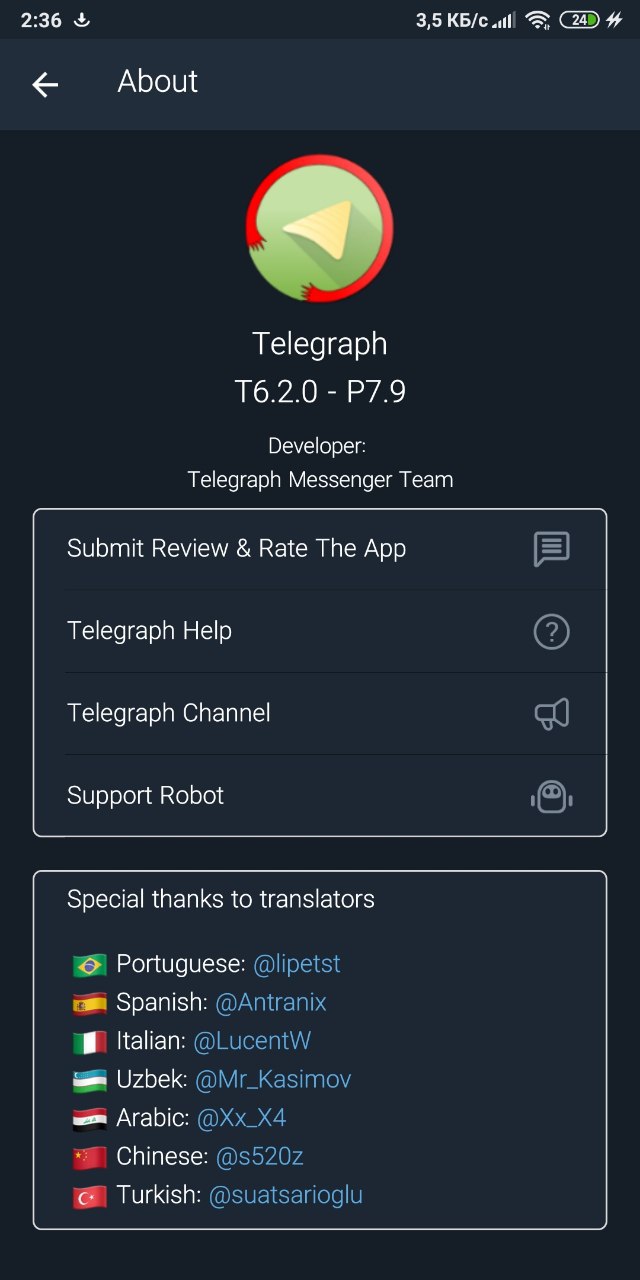
Task: Go back from the About screen
Action: click(x=45, y=85)
